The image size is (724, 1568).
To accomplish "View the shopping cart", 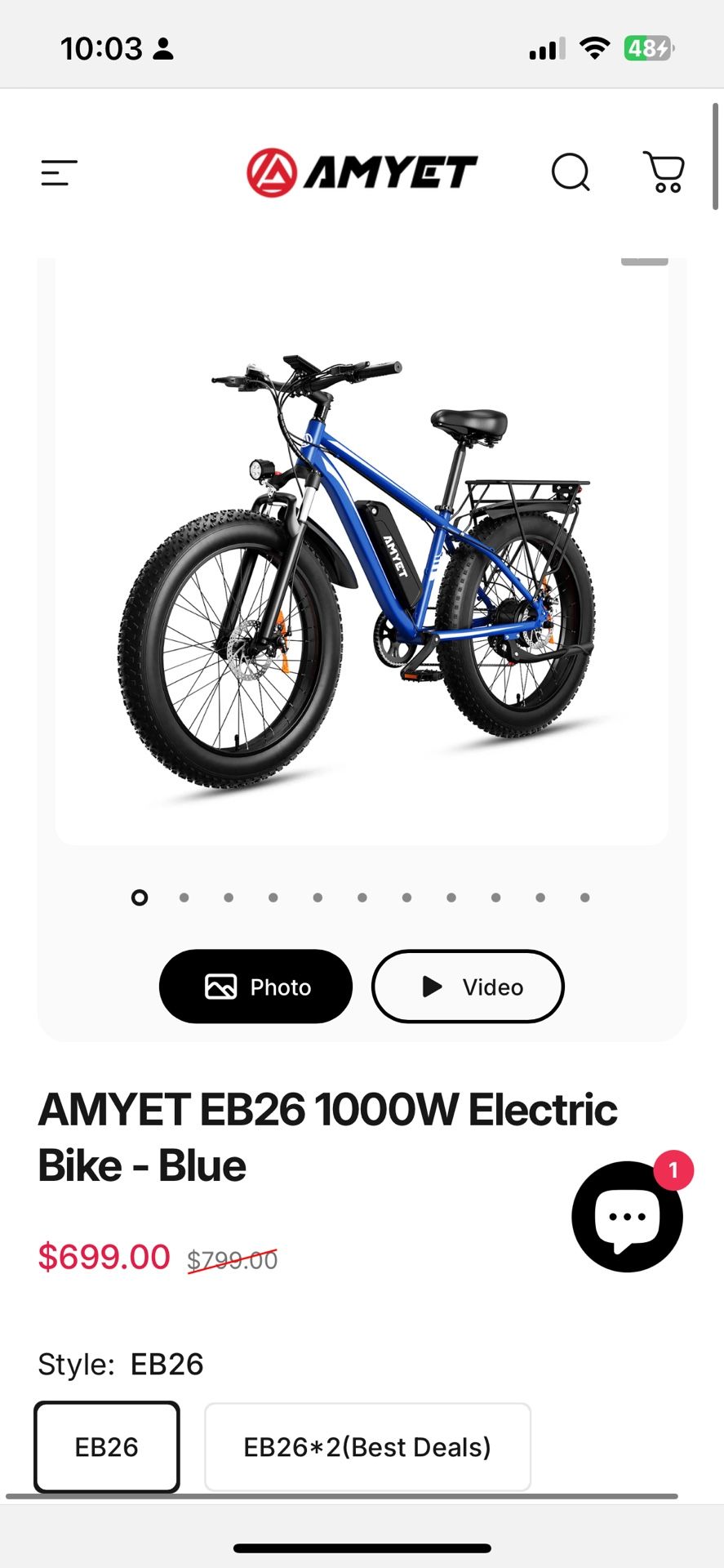I will (x=664, y=172).
